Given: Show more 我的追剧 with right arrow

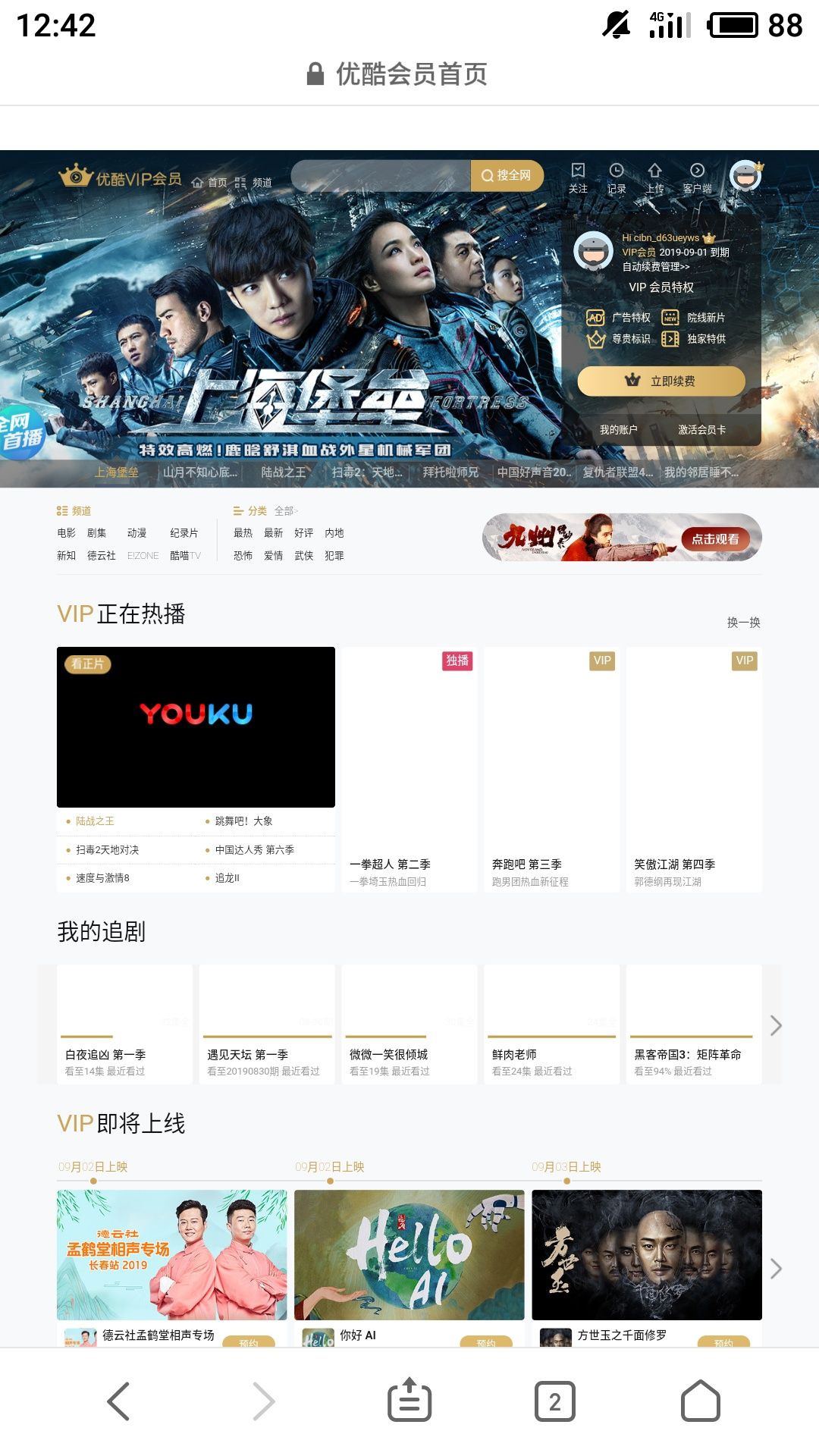Looking at the screenshot, I should 775,1025.
